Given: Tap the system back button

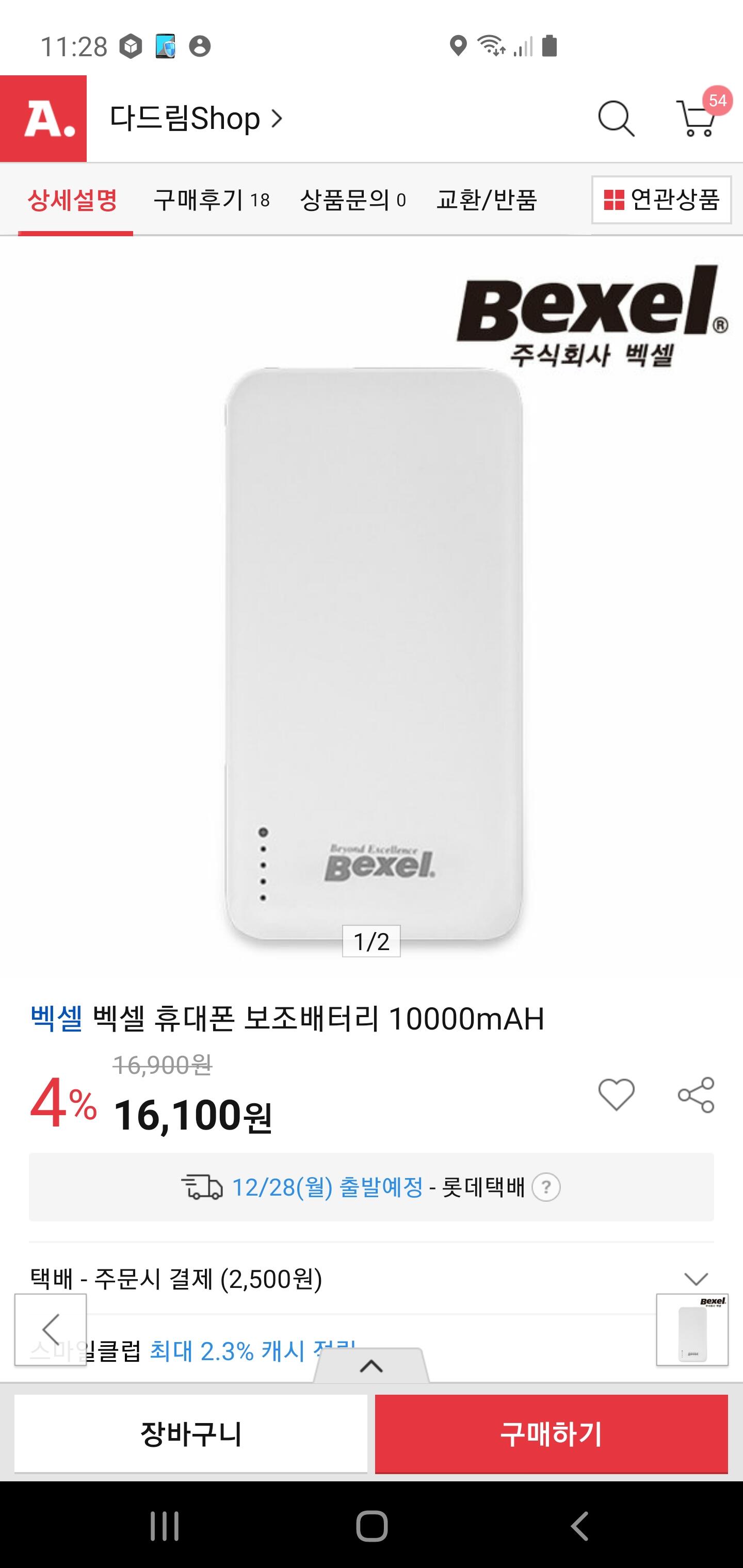Looking at the screenshot, I should point(579,1525).
